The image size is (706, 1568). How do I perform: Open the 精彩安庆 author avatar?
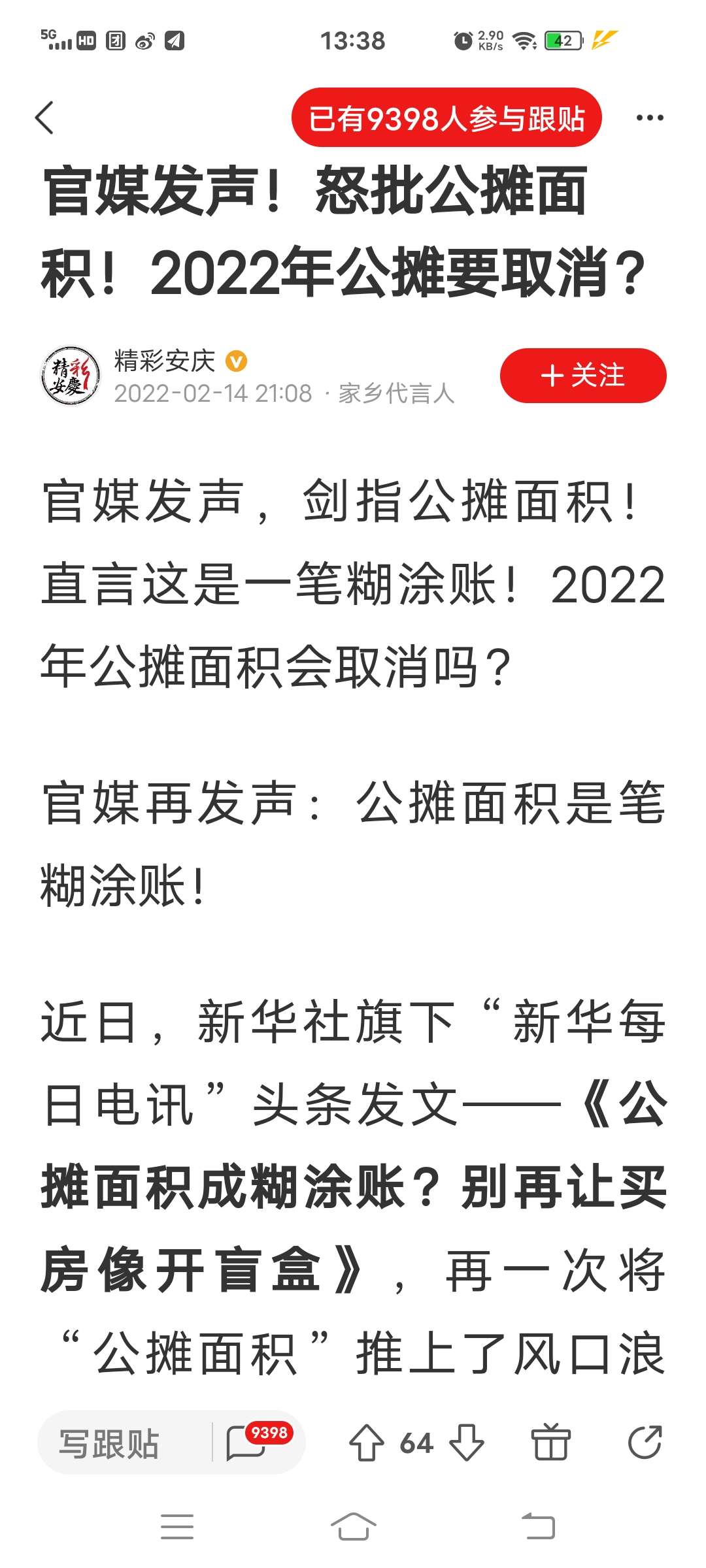coord(71,376)
